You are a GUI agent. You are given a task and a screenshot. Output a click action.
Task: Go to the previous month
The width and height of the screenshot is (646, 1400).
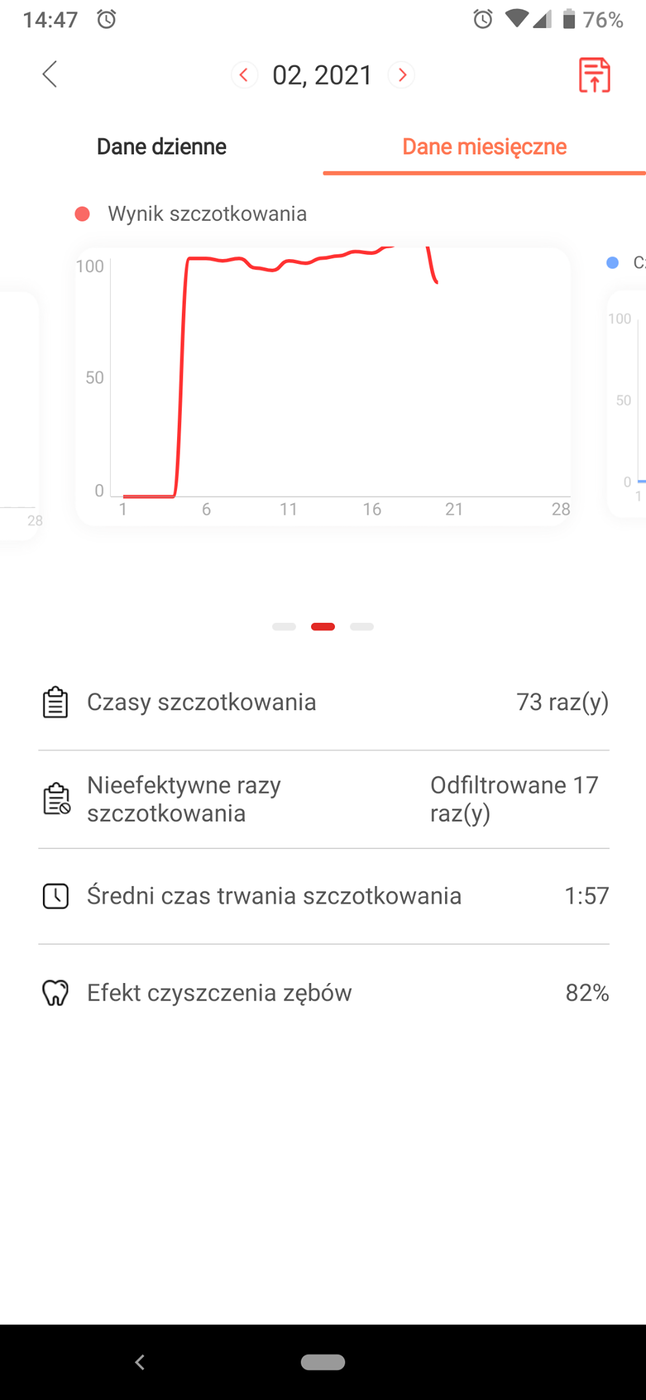(x=244, y=75)
